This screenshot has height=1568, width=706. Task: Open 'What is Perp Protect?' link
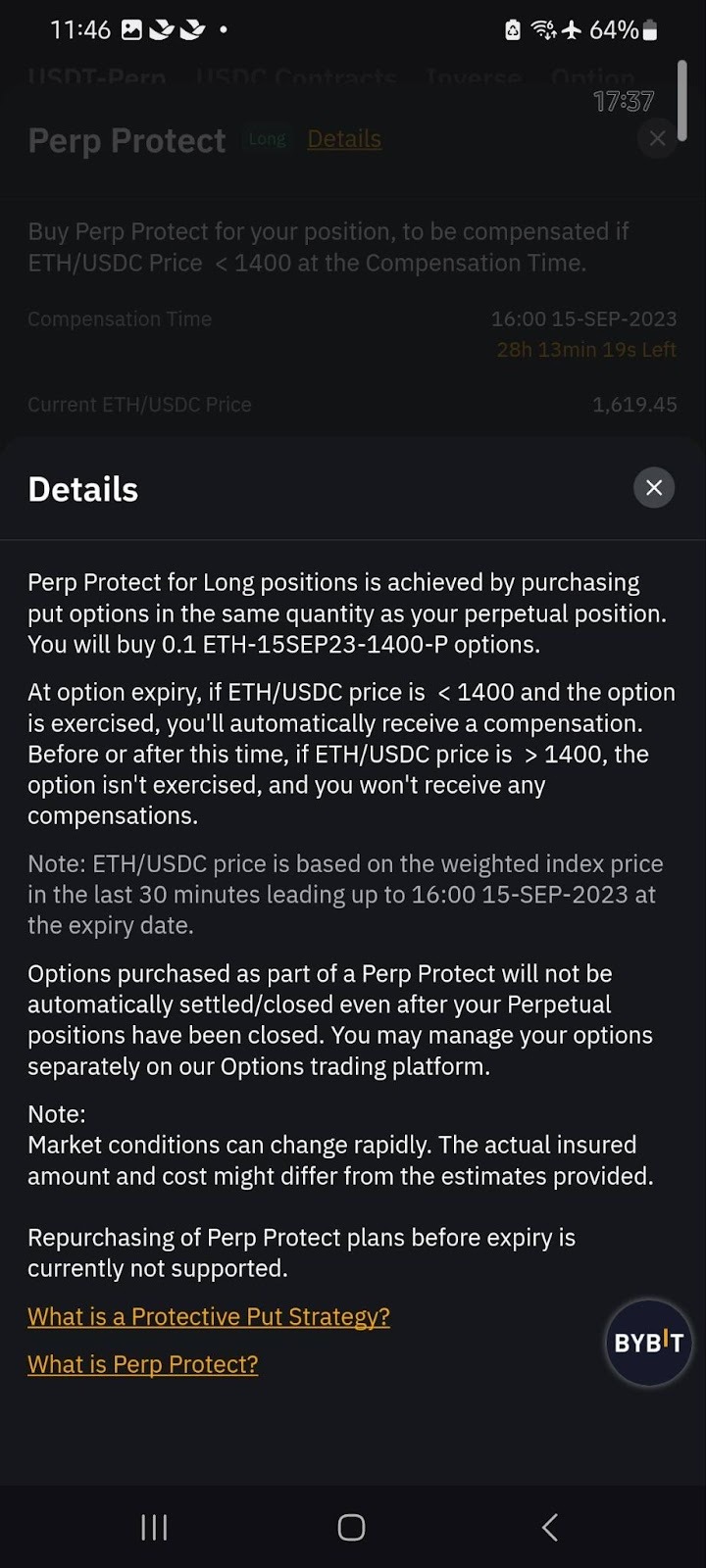point(143,1364)
